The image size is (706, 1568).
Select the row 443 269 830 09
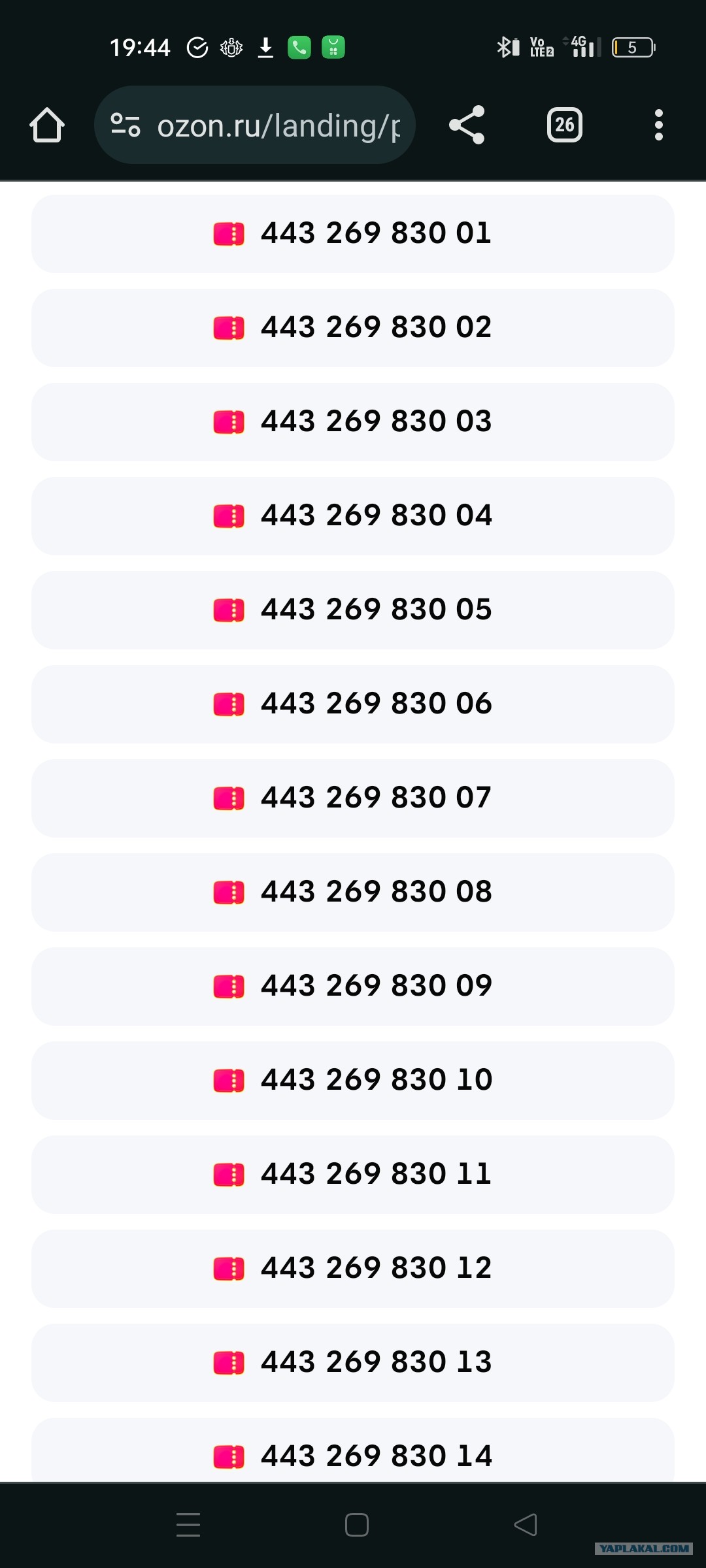point(353,987)
